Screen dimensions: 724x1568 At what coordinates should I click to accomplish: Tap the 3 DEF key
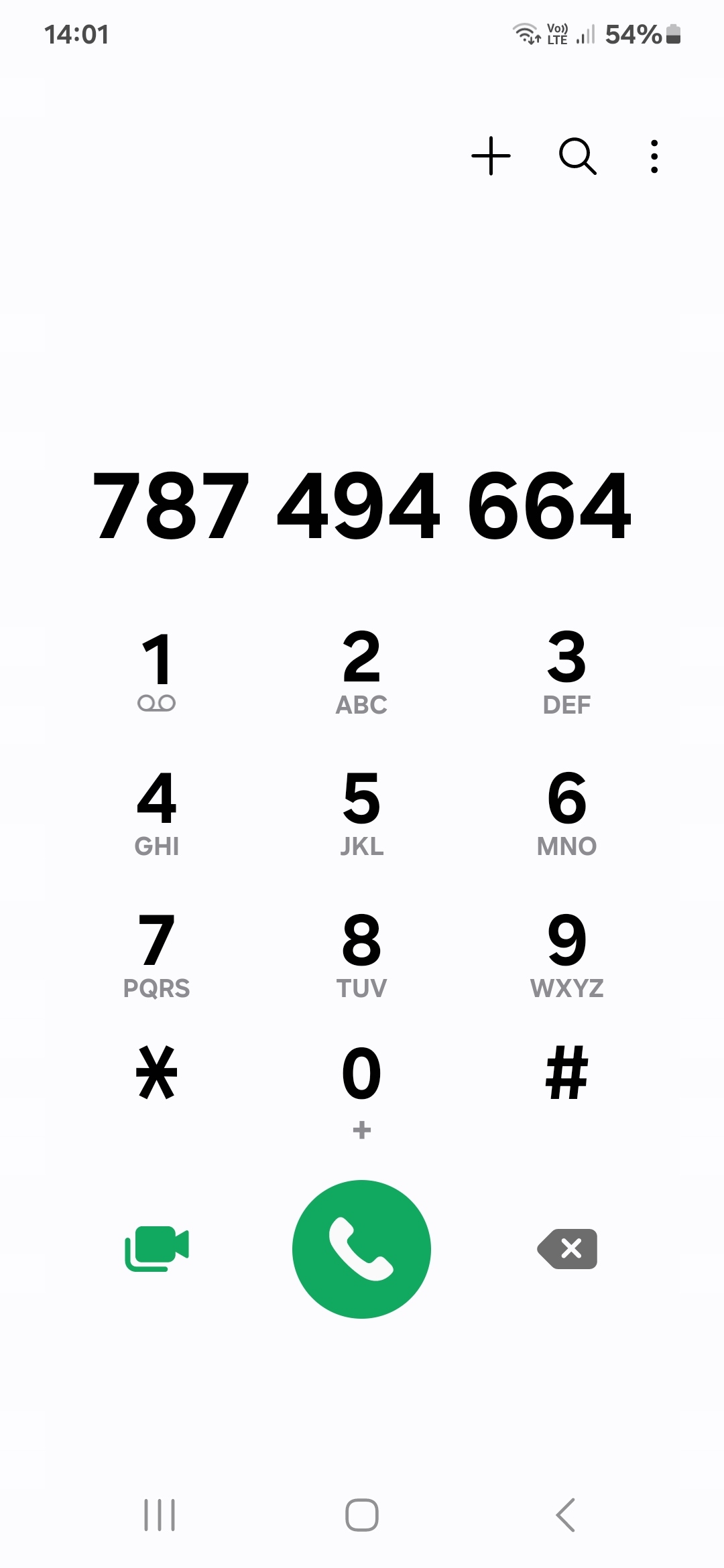[x=566, y=670]
